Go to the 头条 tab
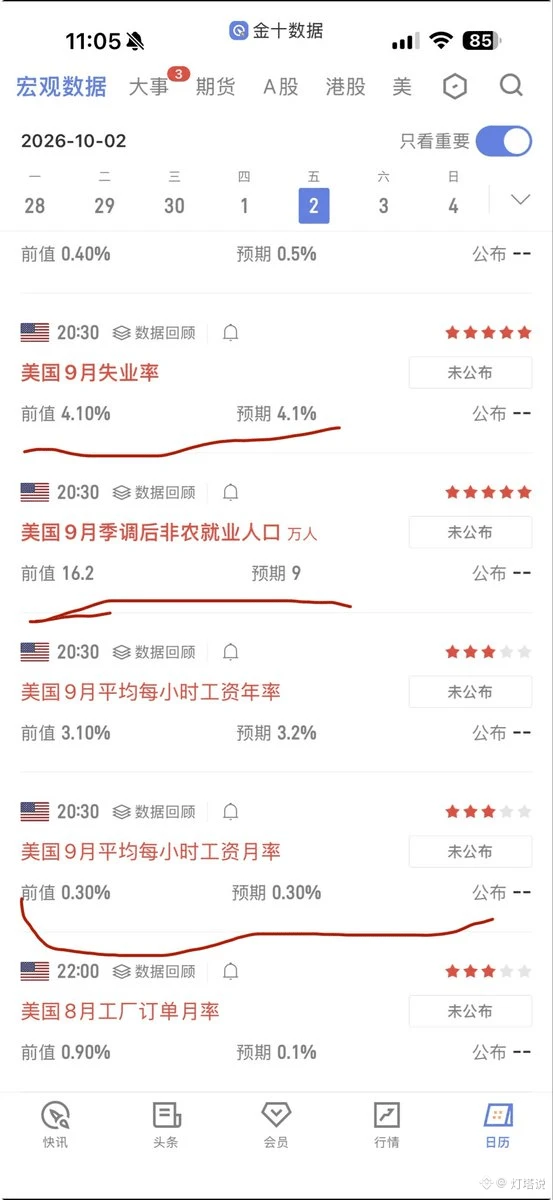Screen dimensions: 553x1200 [x=166, y=1125]
